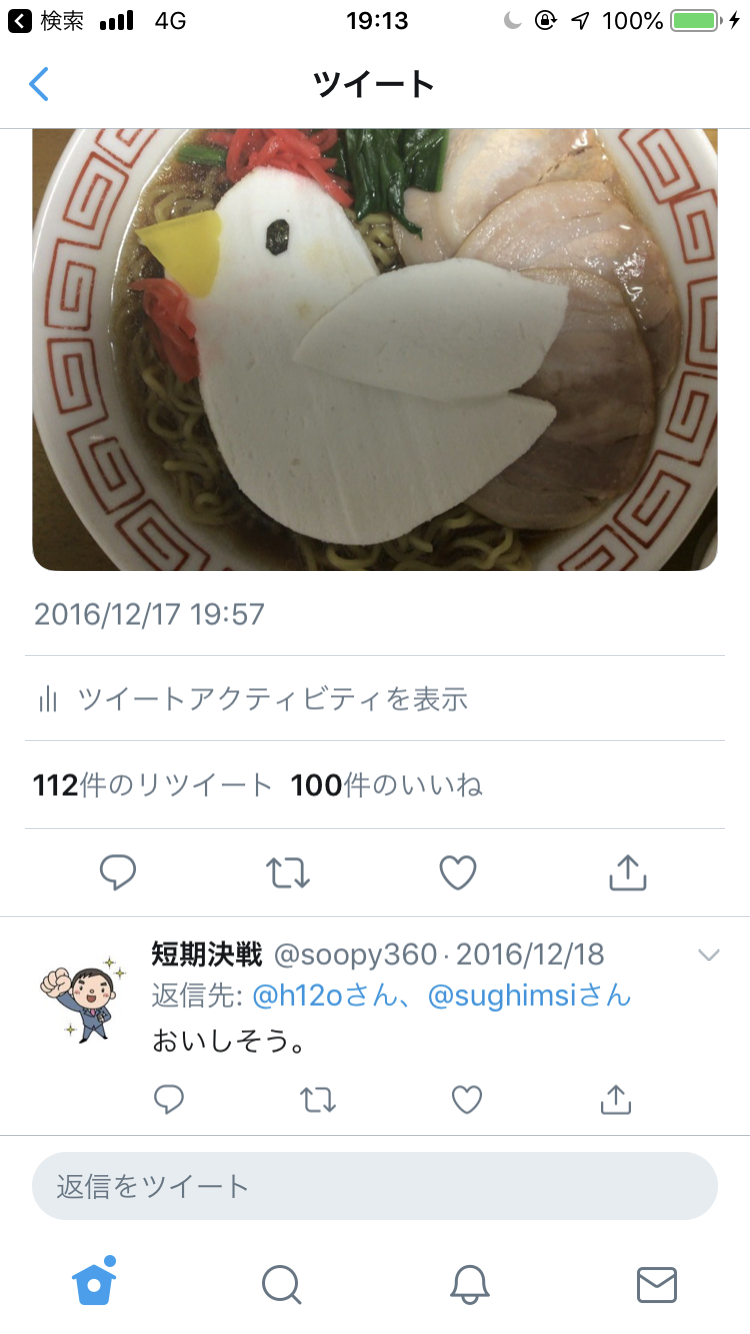Open the @sughimsi mention link
The image size is (750, 1334).
click(530, 996)
